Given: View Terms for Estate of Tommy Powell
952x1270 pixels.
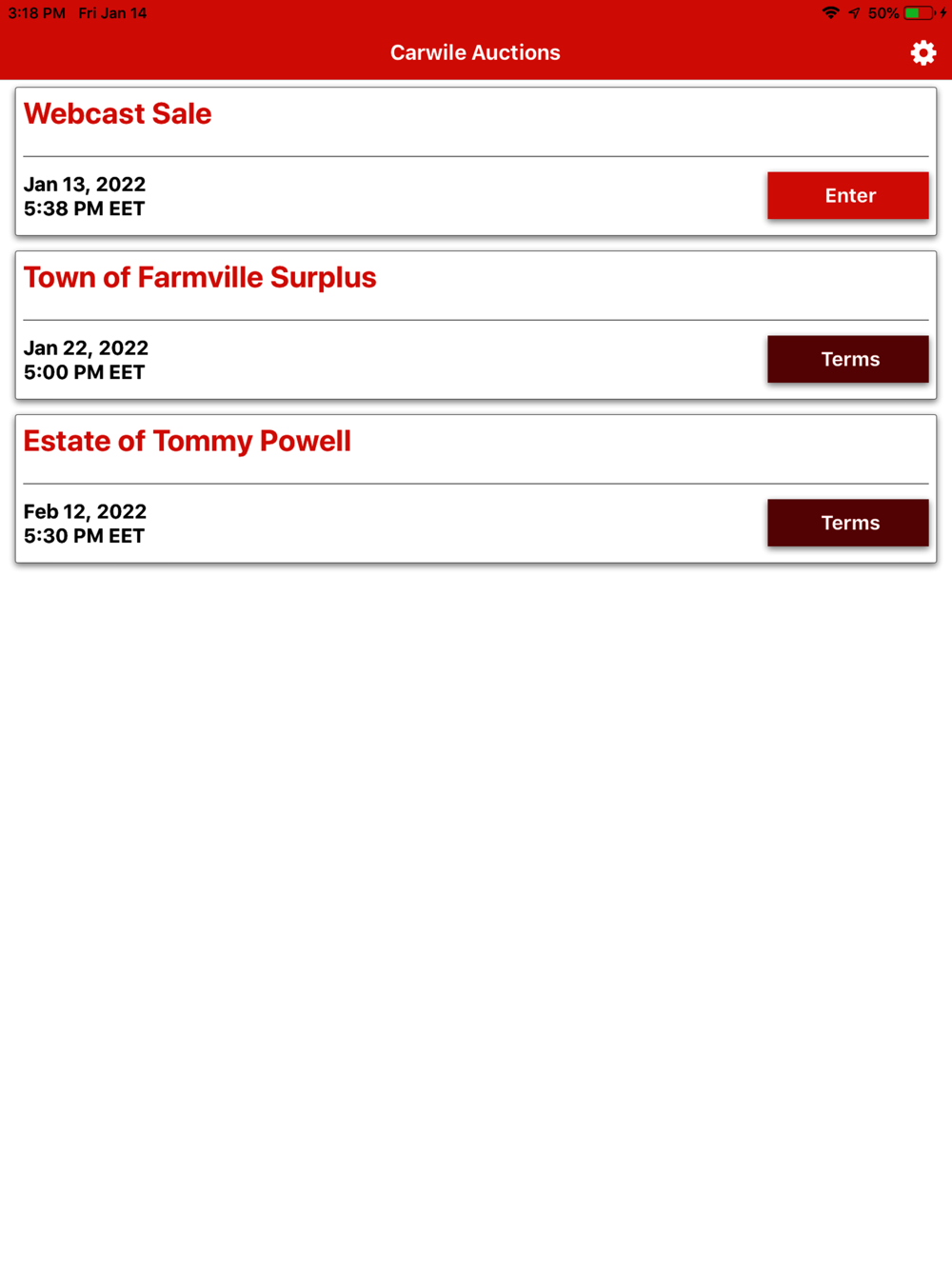Looking at the screenshot, I should coord(847,523).
